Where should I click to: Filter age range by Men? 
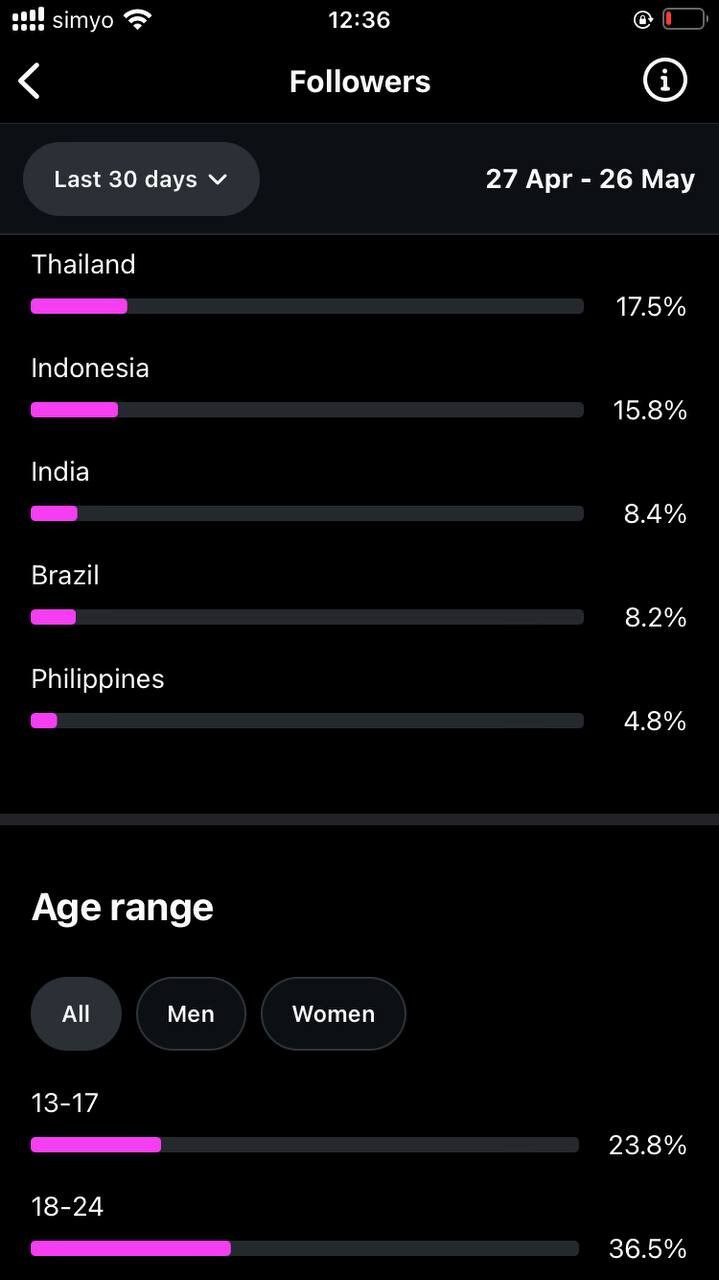click(x=191, y=1013)
